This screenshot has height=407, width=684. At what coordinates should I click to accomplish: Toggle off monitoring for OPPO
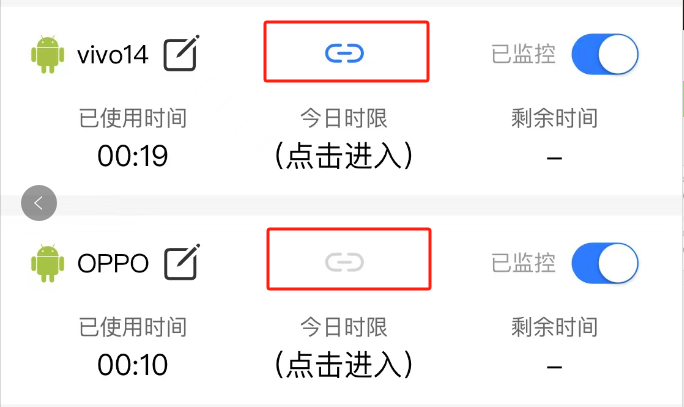tap(604, 263)
